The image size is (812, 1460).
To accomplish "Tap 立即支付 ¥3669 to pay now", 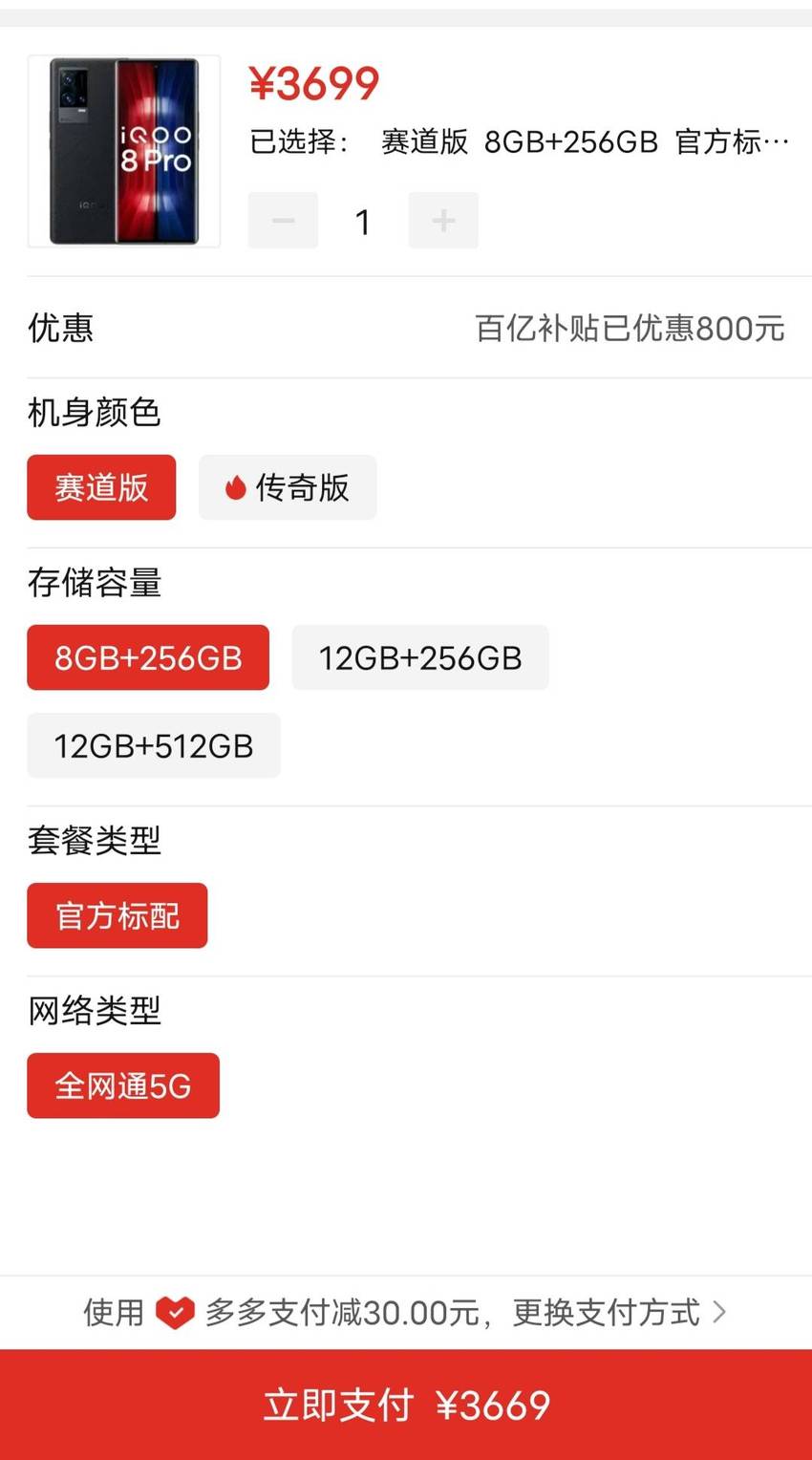I will coord(406,1405).
